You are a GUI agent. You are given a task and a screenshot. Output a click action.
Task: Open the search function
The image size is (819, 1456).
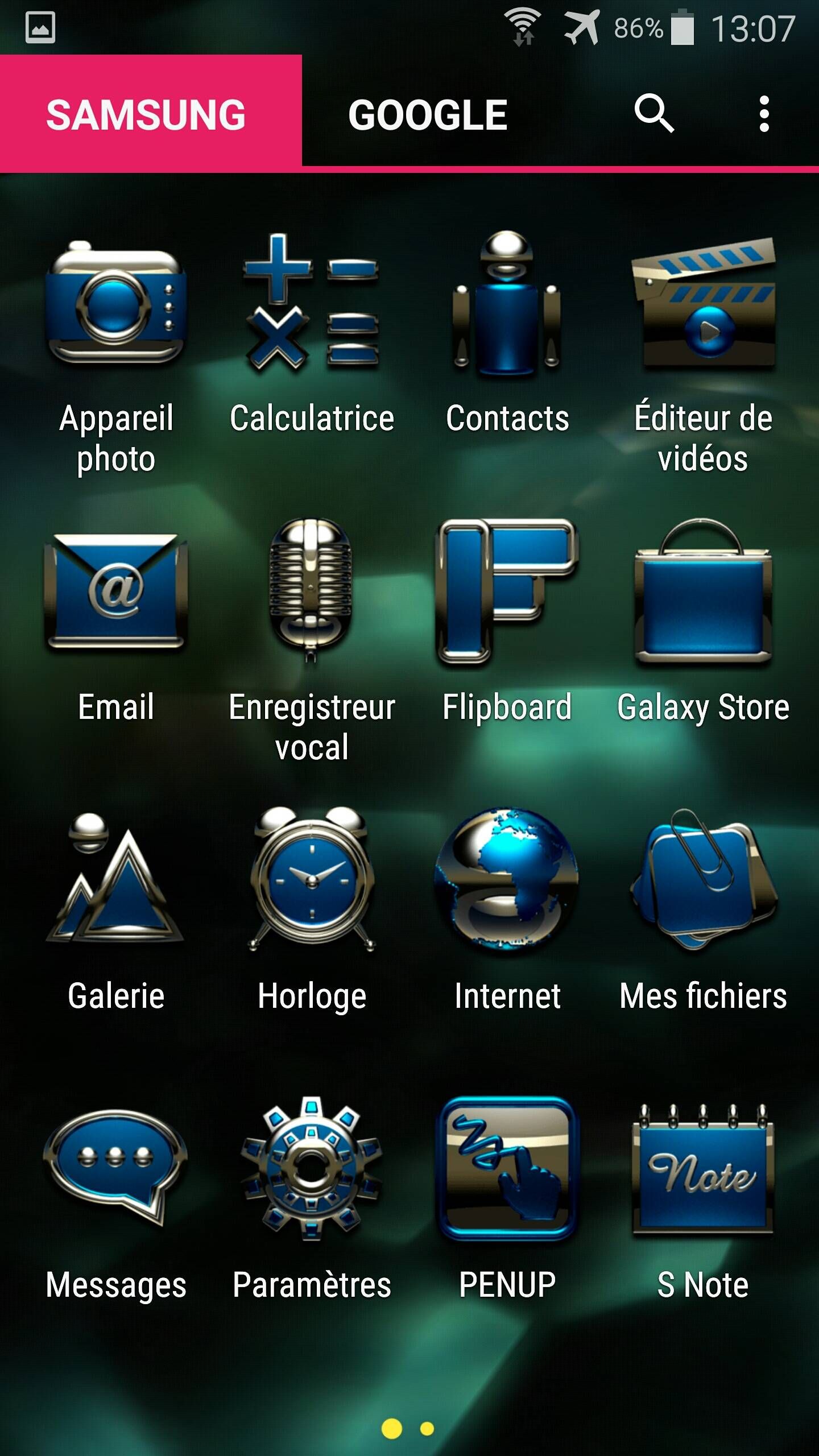tap(657, 114)
